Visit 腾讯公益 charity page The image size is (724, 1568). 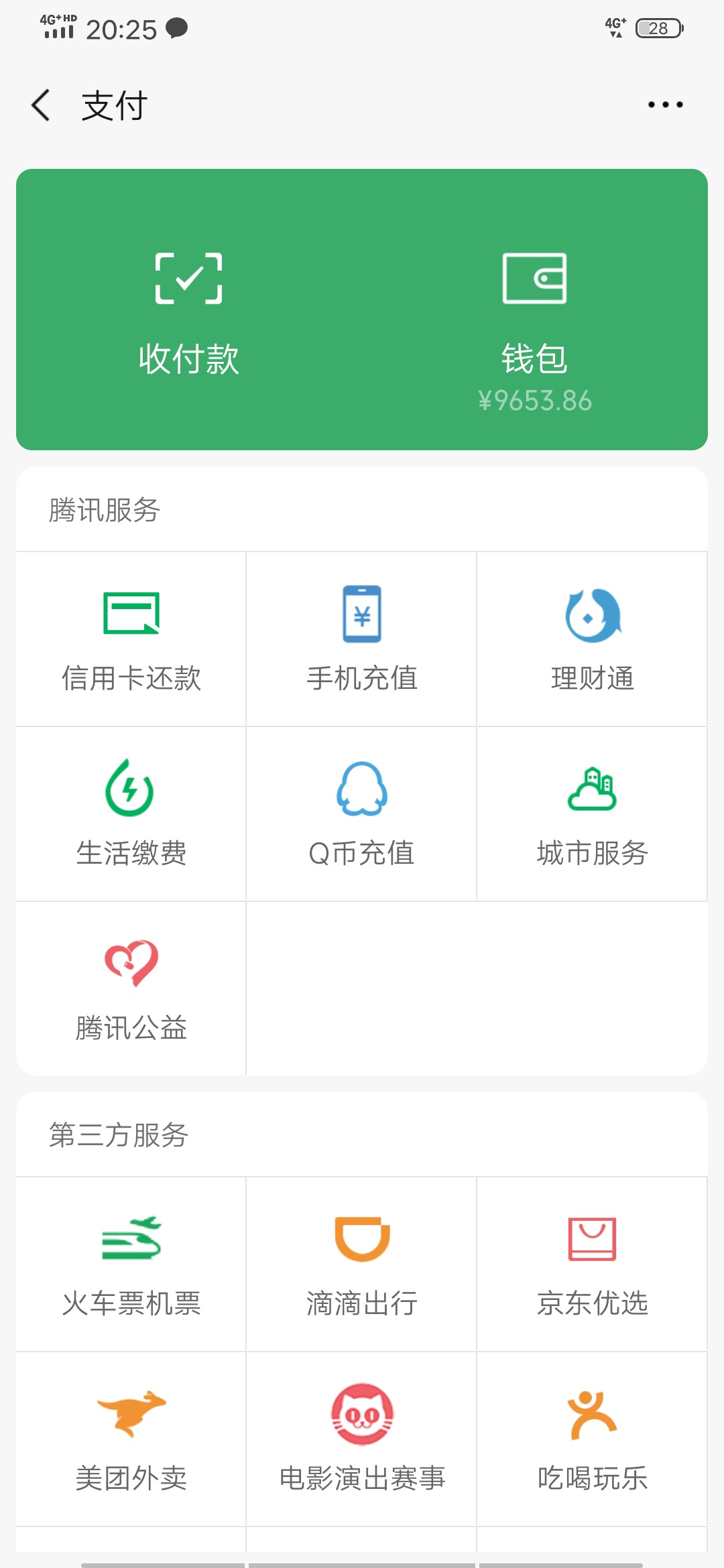pyautogui.click(x=131, y=989)
